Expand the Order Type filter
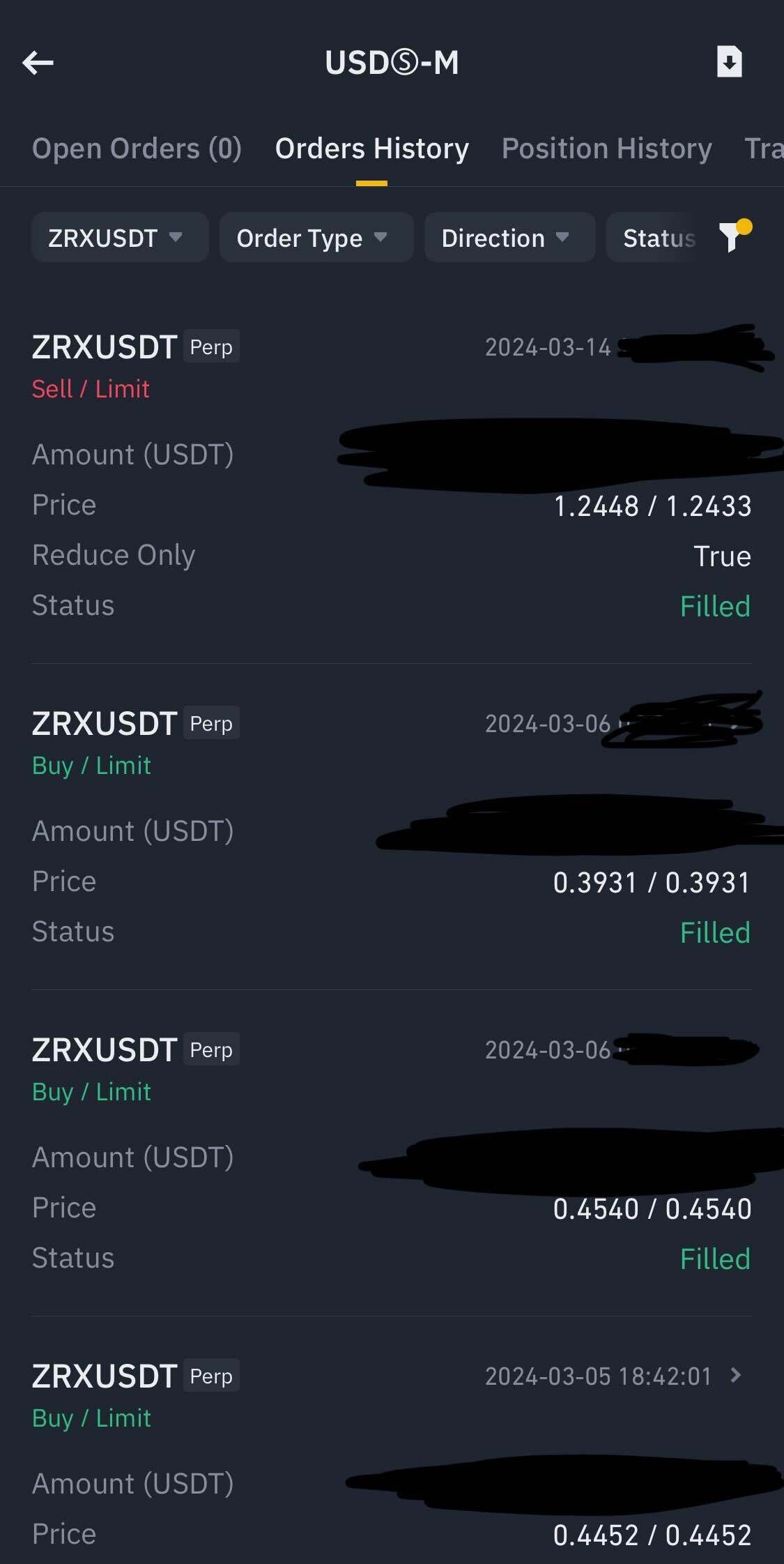 (315, 238)
